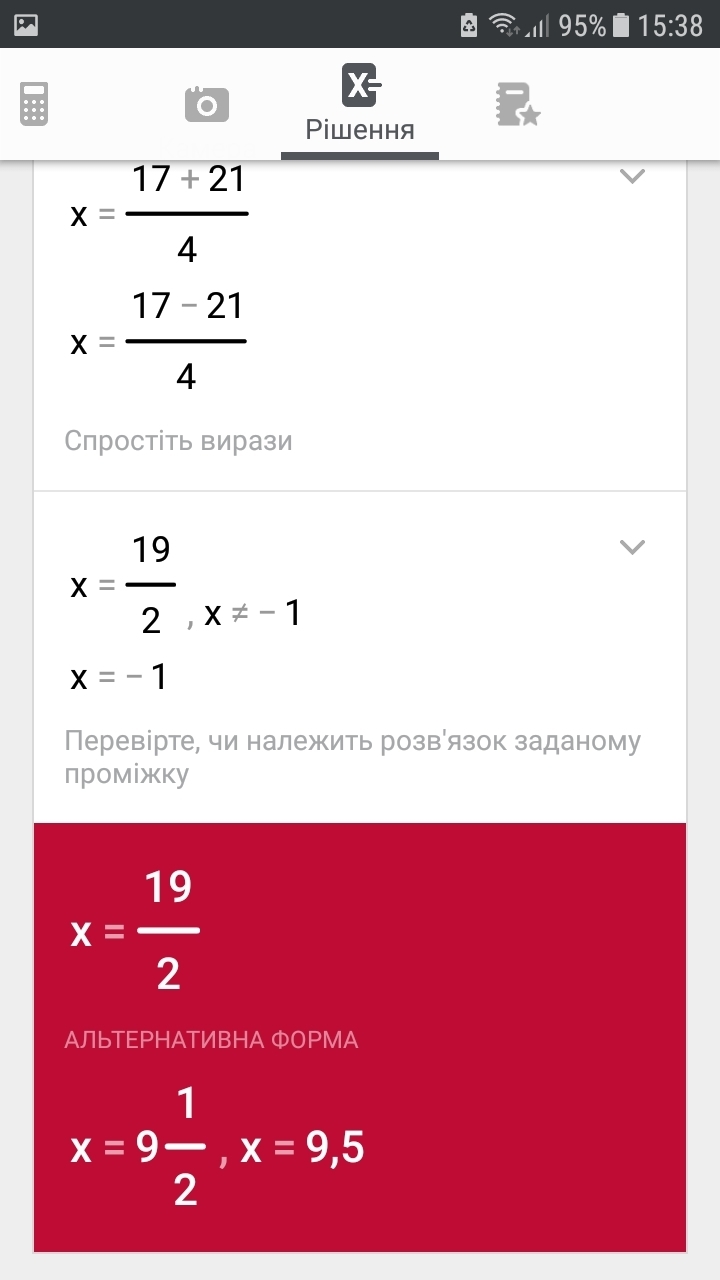
Task: Switch to the calculator tab
Action: (x=34, y=104)
